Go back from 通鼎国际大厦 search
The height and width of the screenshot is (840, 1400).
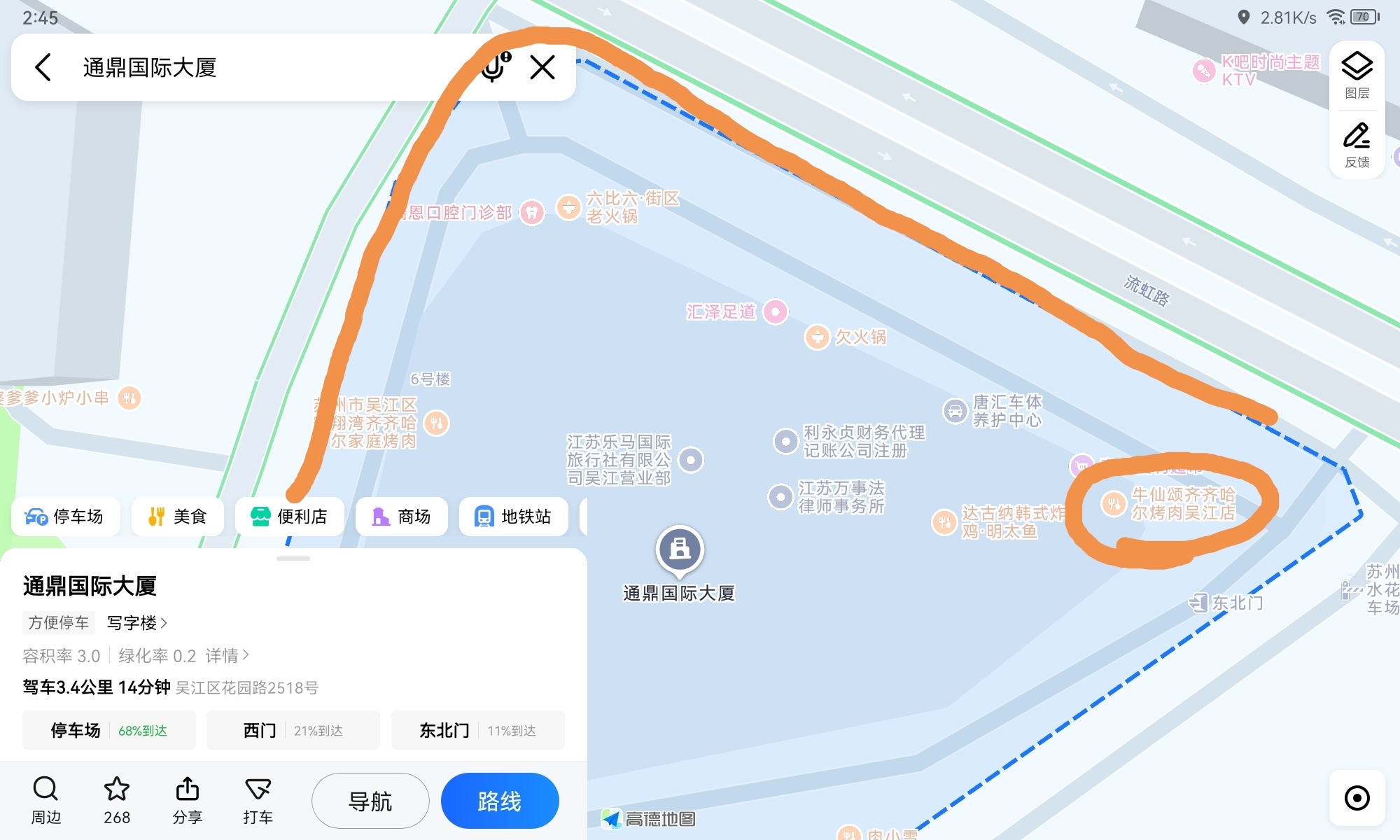point(43,68)
